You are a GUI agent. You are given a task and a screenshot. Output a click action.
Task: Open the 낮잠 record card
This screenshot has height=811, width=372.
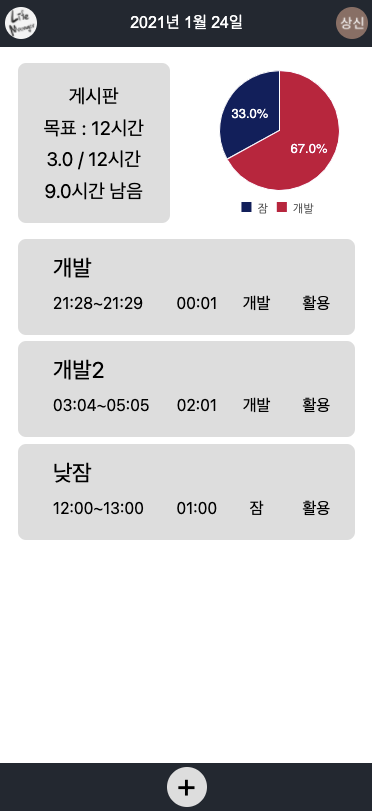tap(186, 492)
